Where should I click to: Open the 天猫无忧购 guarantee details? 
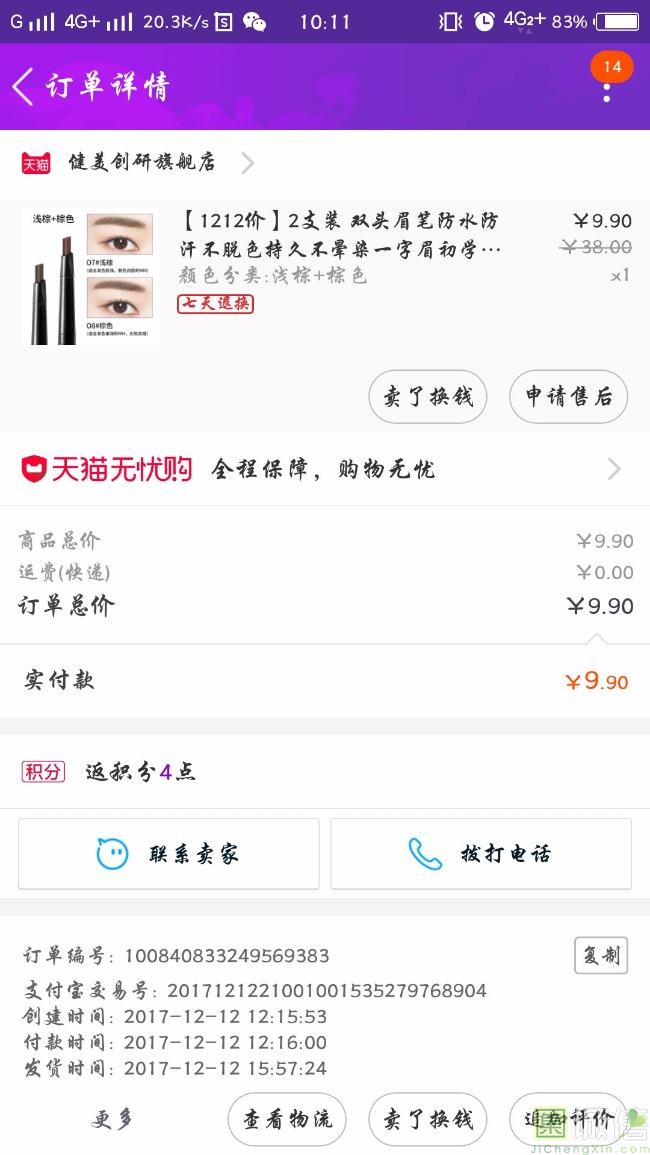pos(325,469)
